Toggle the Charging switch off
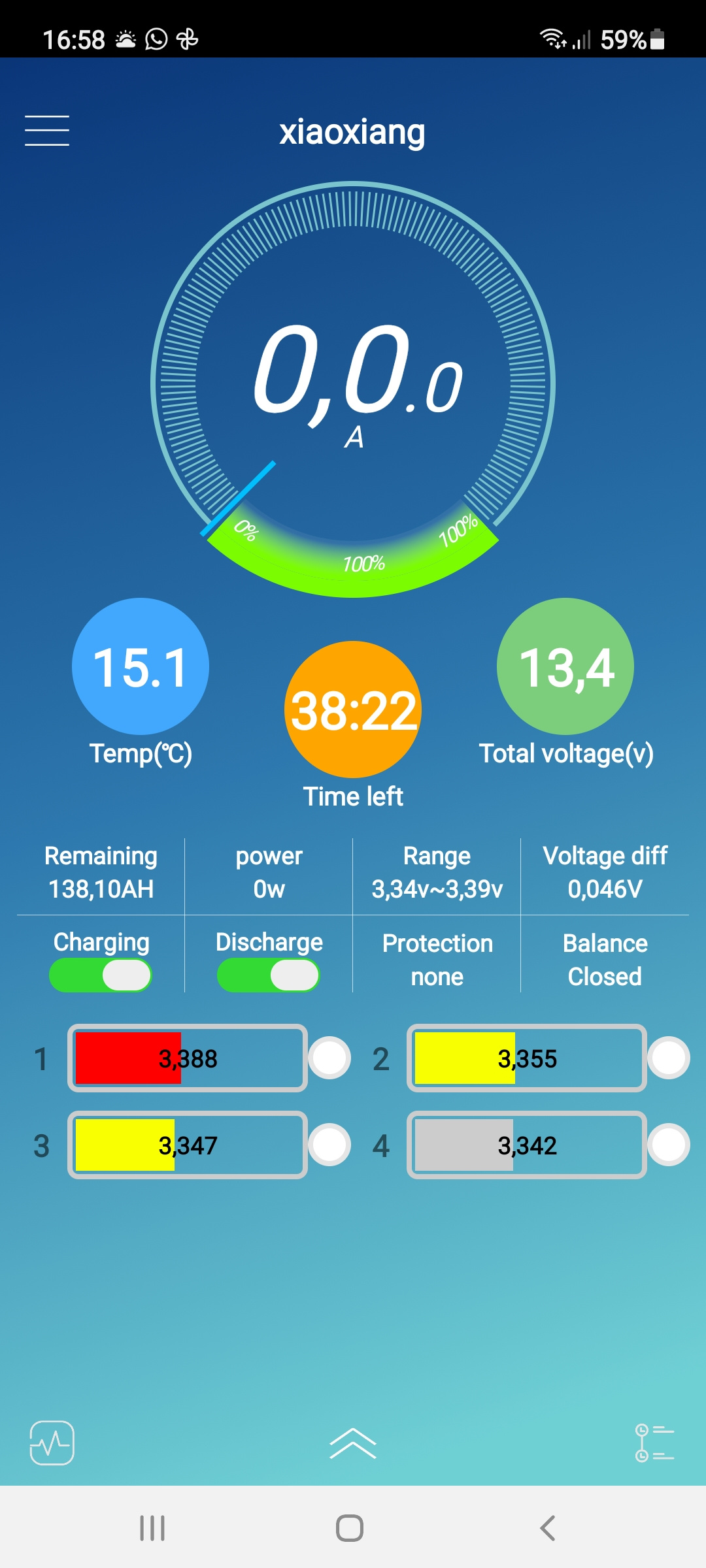The width and height of the screenshot is (706, 1568). tap(101, 975)
